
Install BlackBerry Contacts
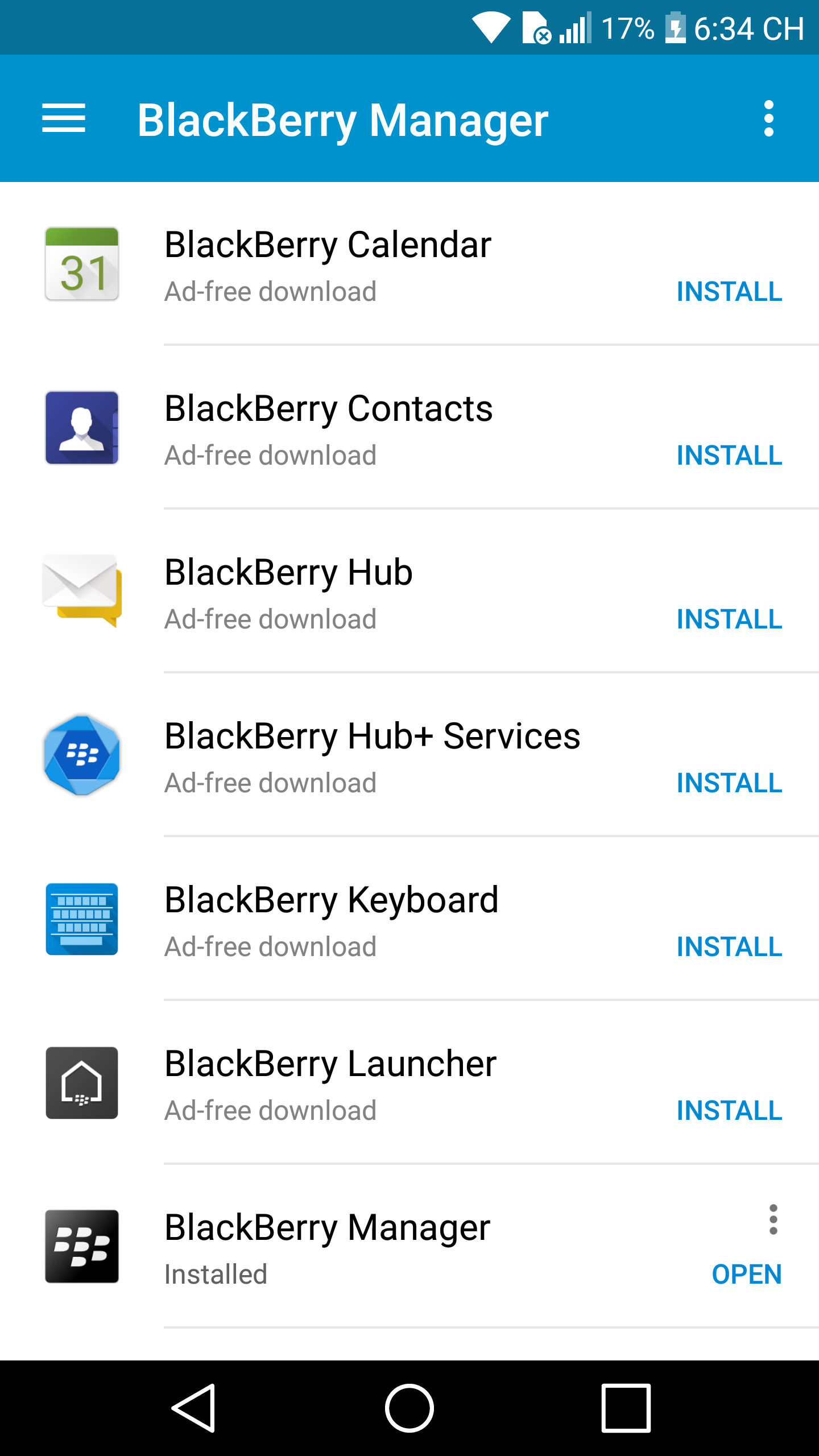tap(729, 456)
